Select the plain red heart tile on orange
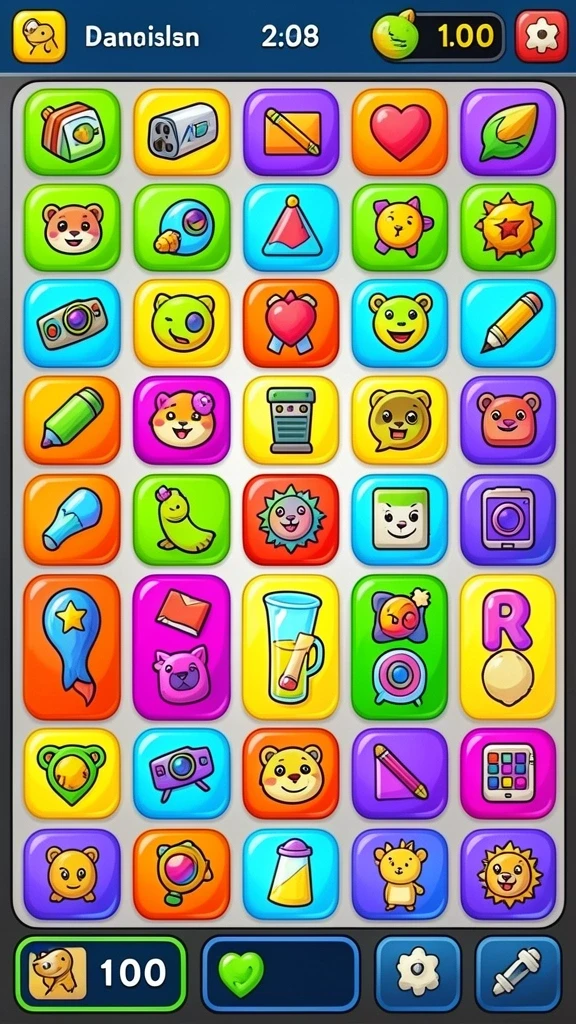The width and height of the screenshot is (576, 1024). pyautogui.click(x=400, y=132)
